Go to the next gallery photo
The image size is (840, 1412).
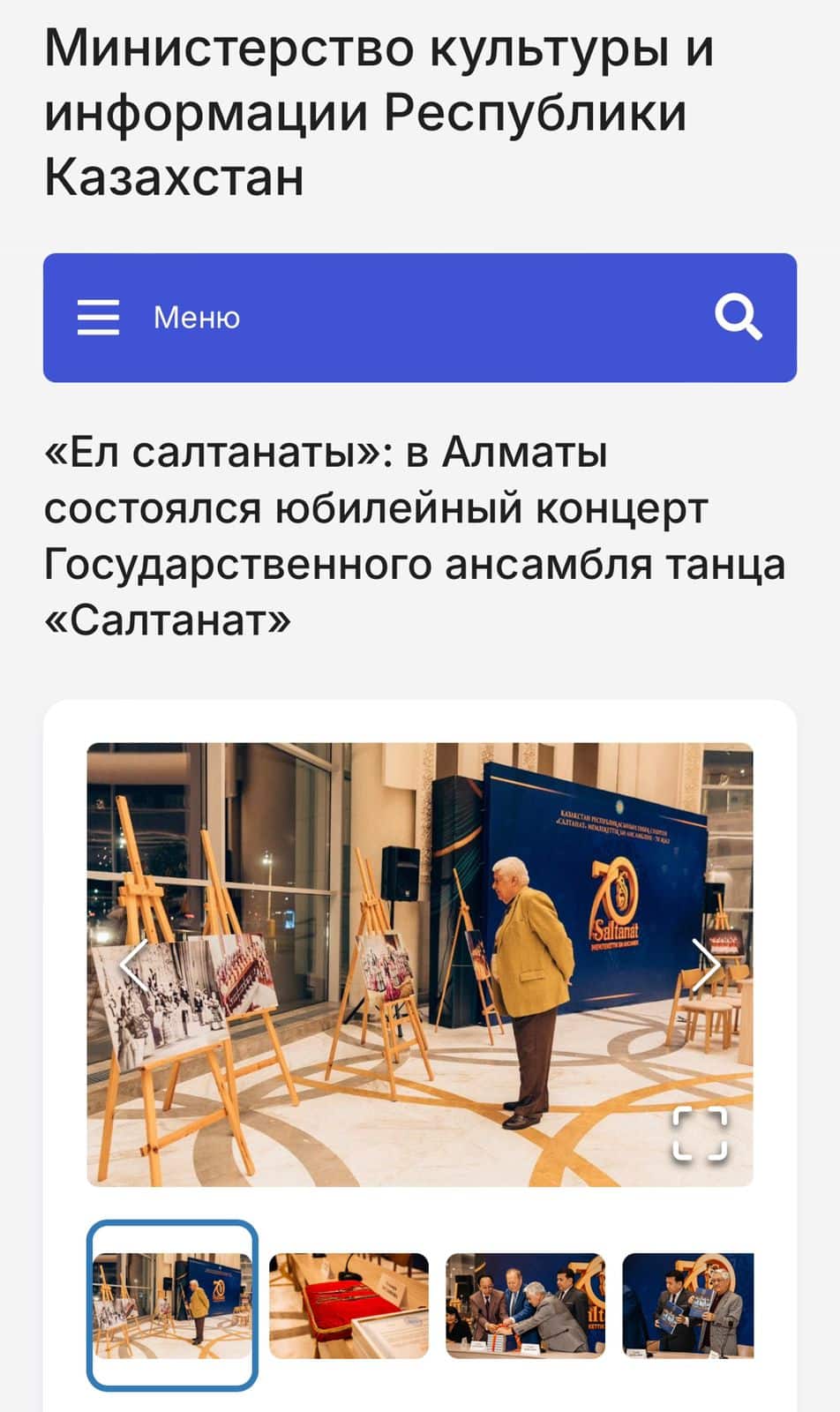click(704, 965)
